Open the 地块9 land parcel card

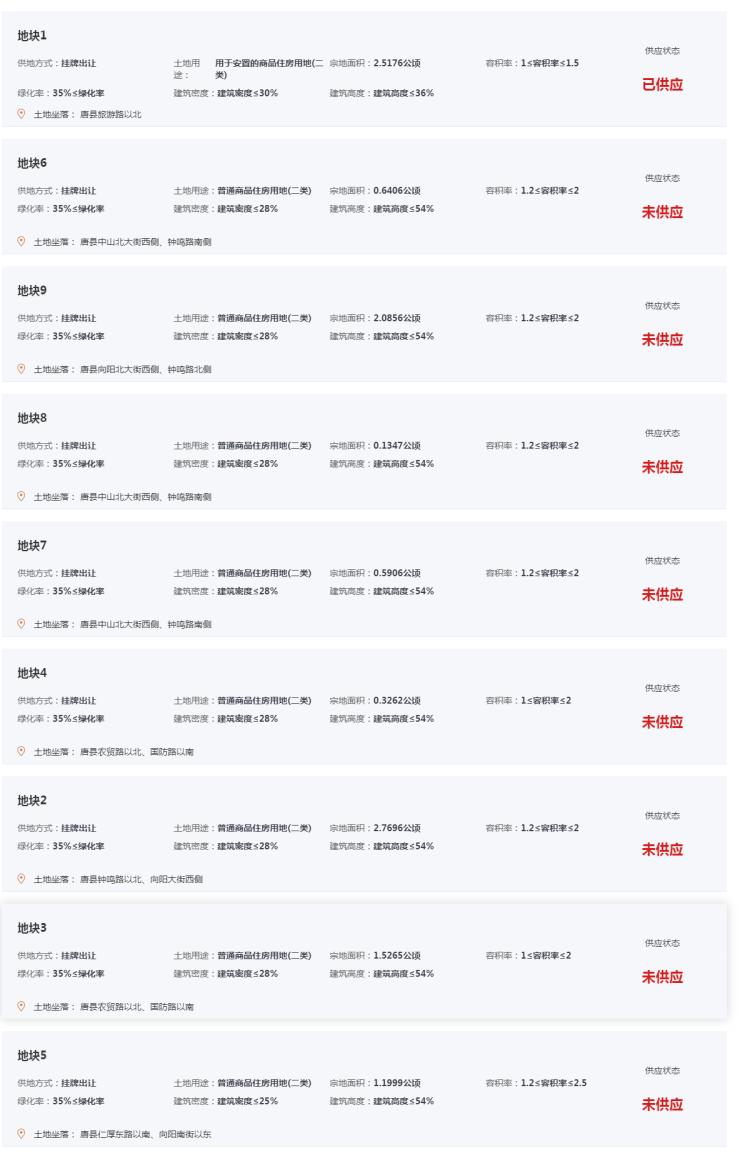[364, 324]
